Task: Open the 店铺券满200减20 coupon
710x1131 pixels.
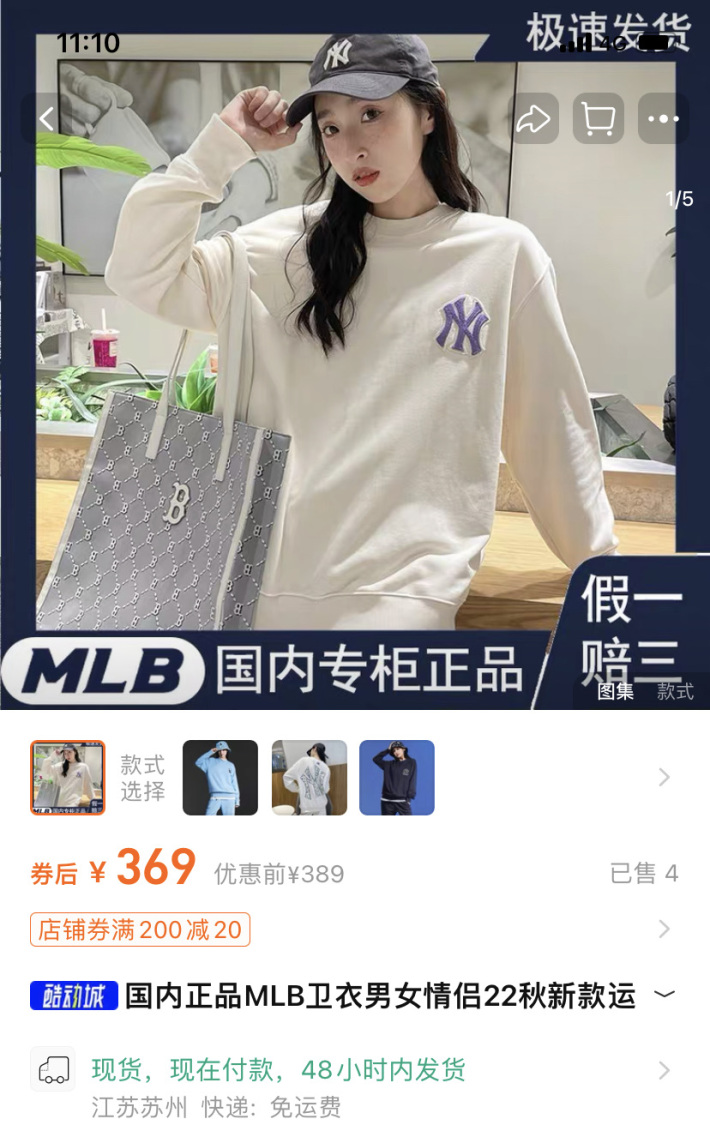Action: [x=140, y=929]
